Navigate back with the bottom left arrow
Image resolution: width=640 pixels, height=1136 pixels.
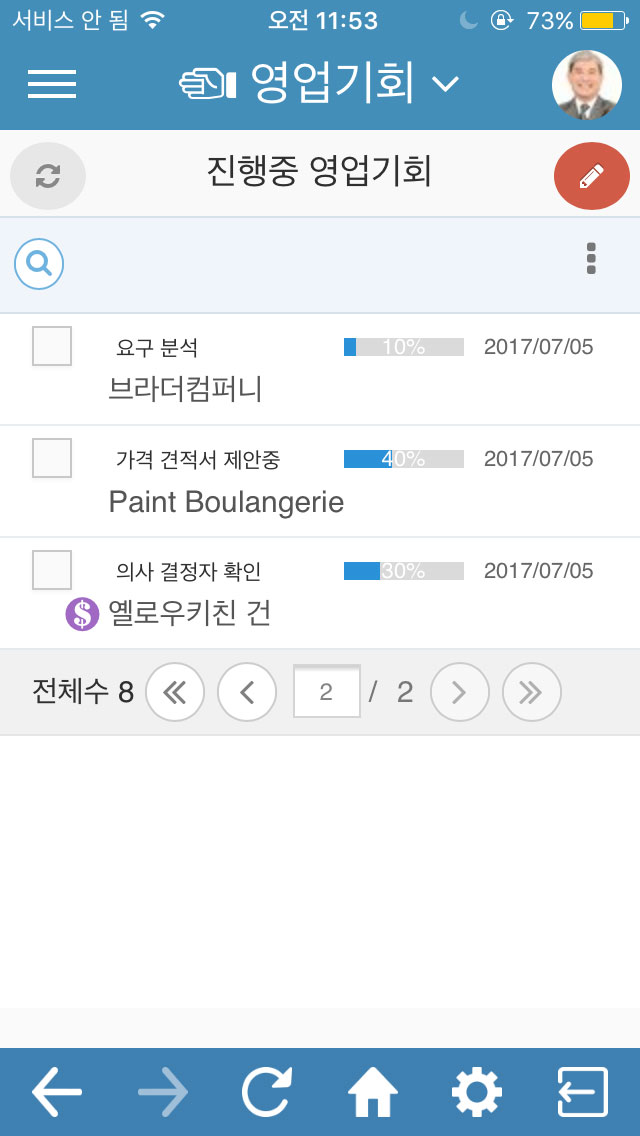click(x=57, y=1091)
